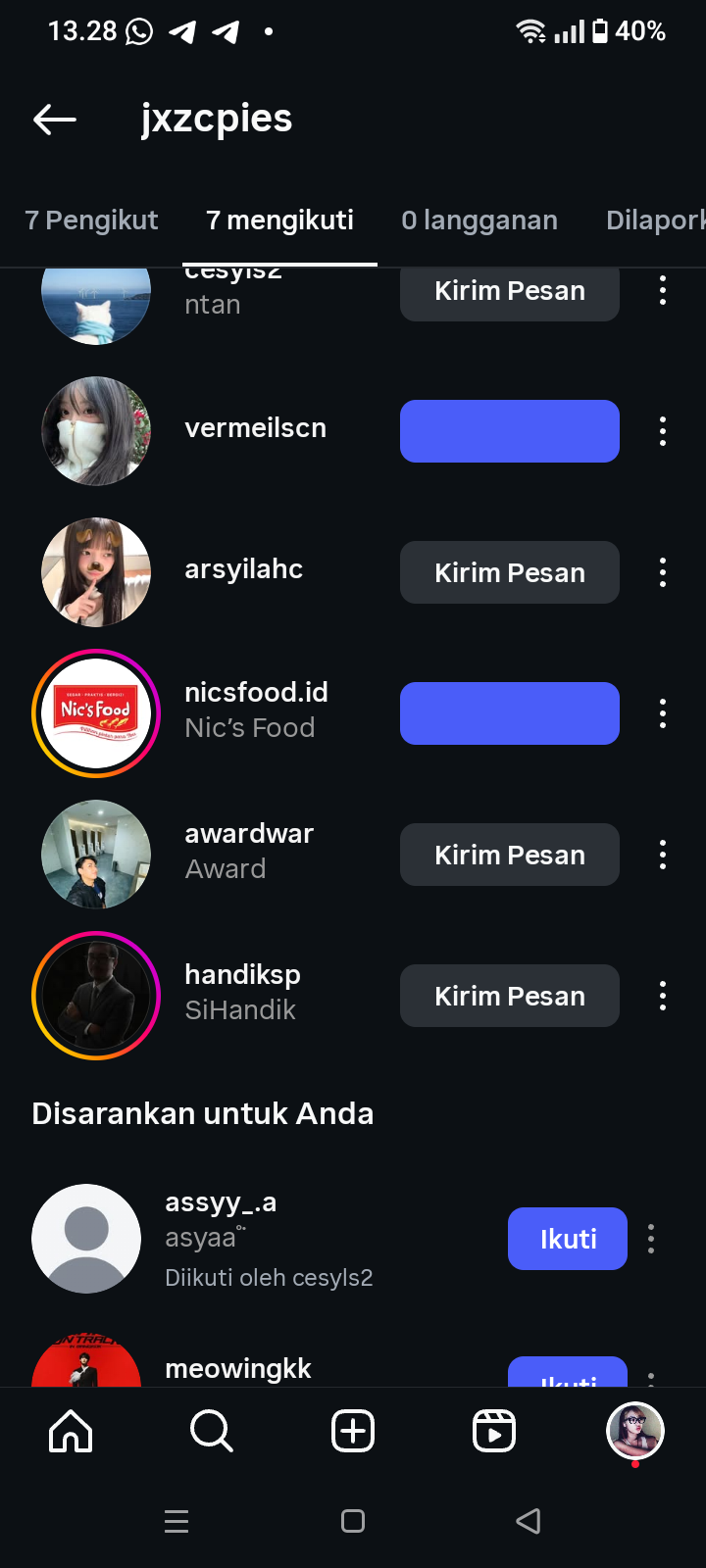Open more options for awardwar
Screen dimensions: 706x1568
point(663,855)
